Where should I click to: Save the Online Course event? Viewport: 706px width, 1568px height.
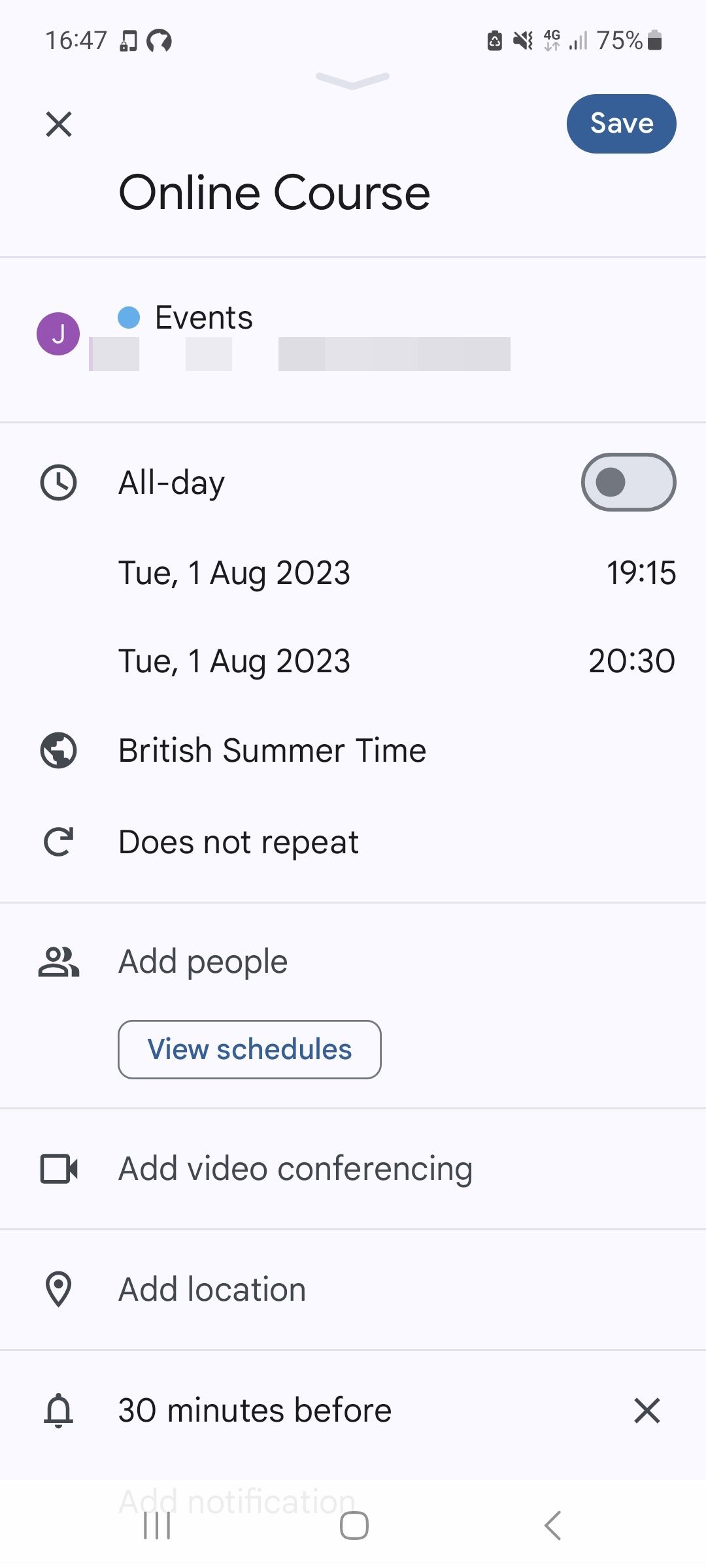pyautogui.click(x=620, y=123)
